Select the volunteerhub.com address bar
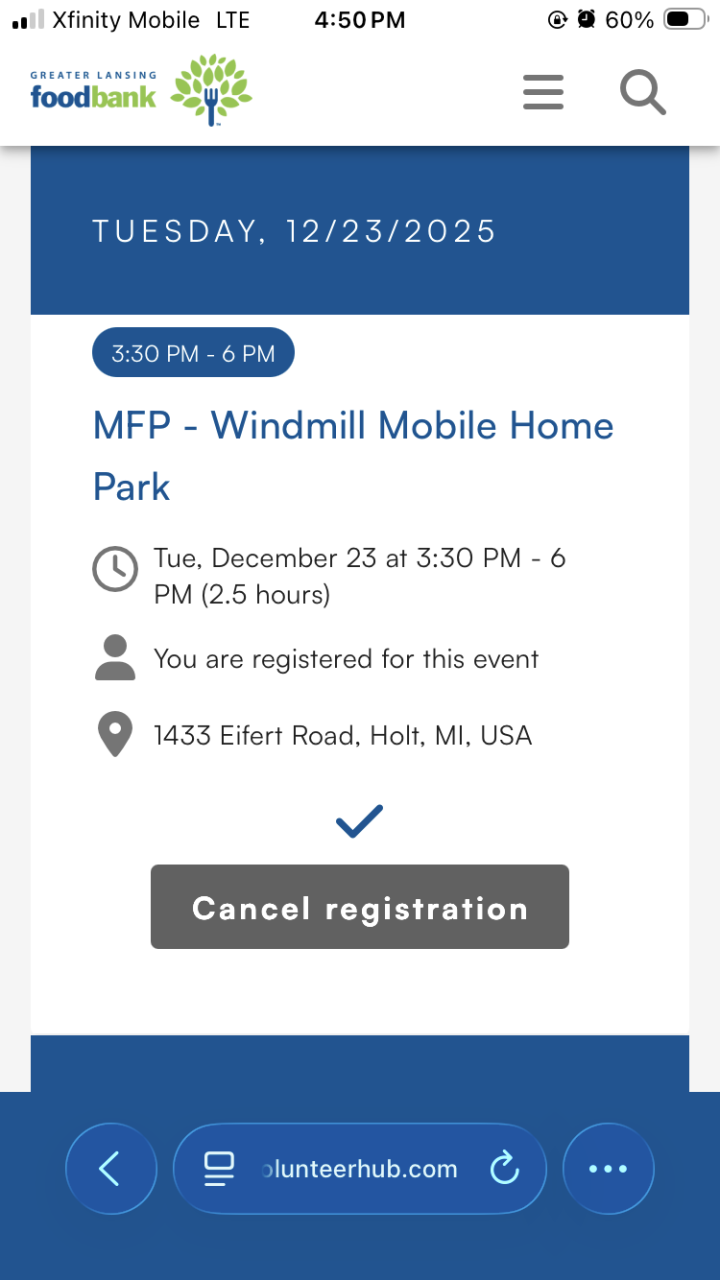 click(360, 1168)
